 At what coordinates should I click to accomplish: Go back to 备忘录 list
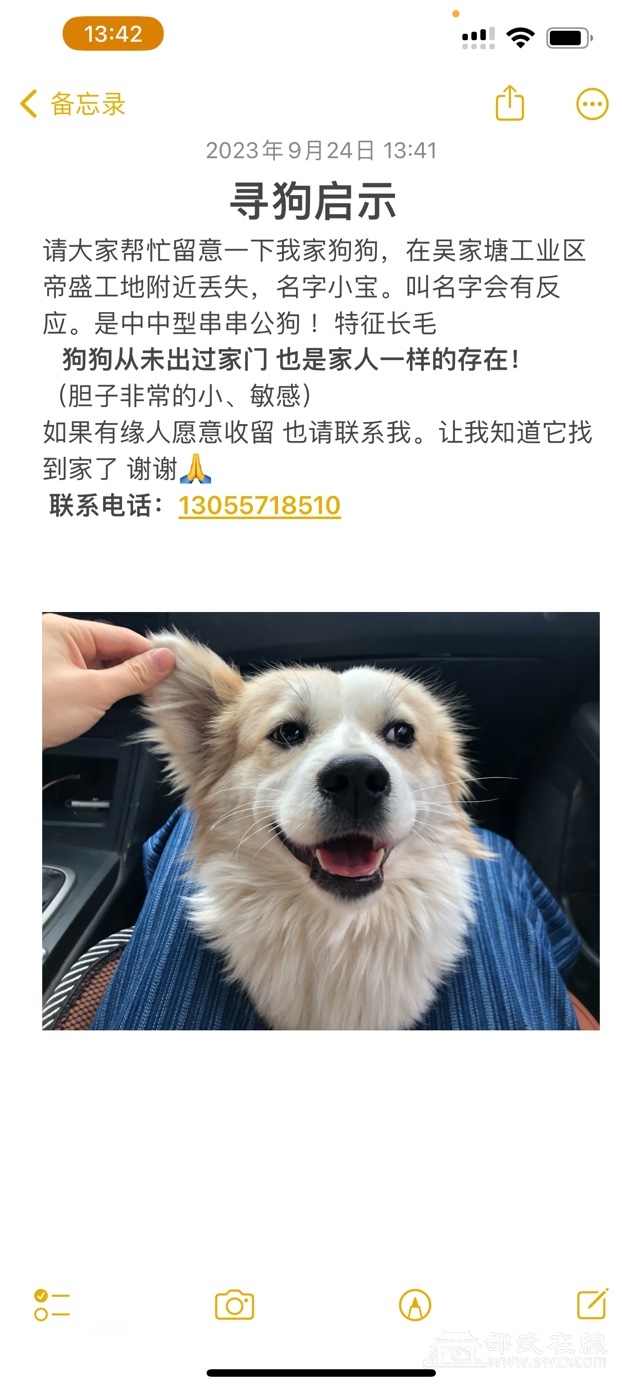click(72, 104)
